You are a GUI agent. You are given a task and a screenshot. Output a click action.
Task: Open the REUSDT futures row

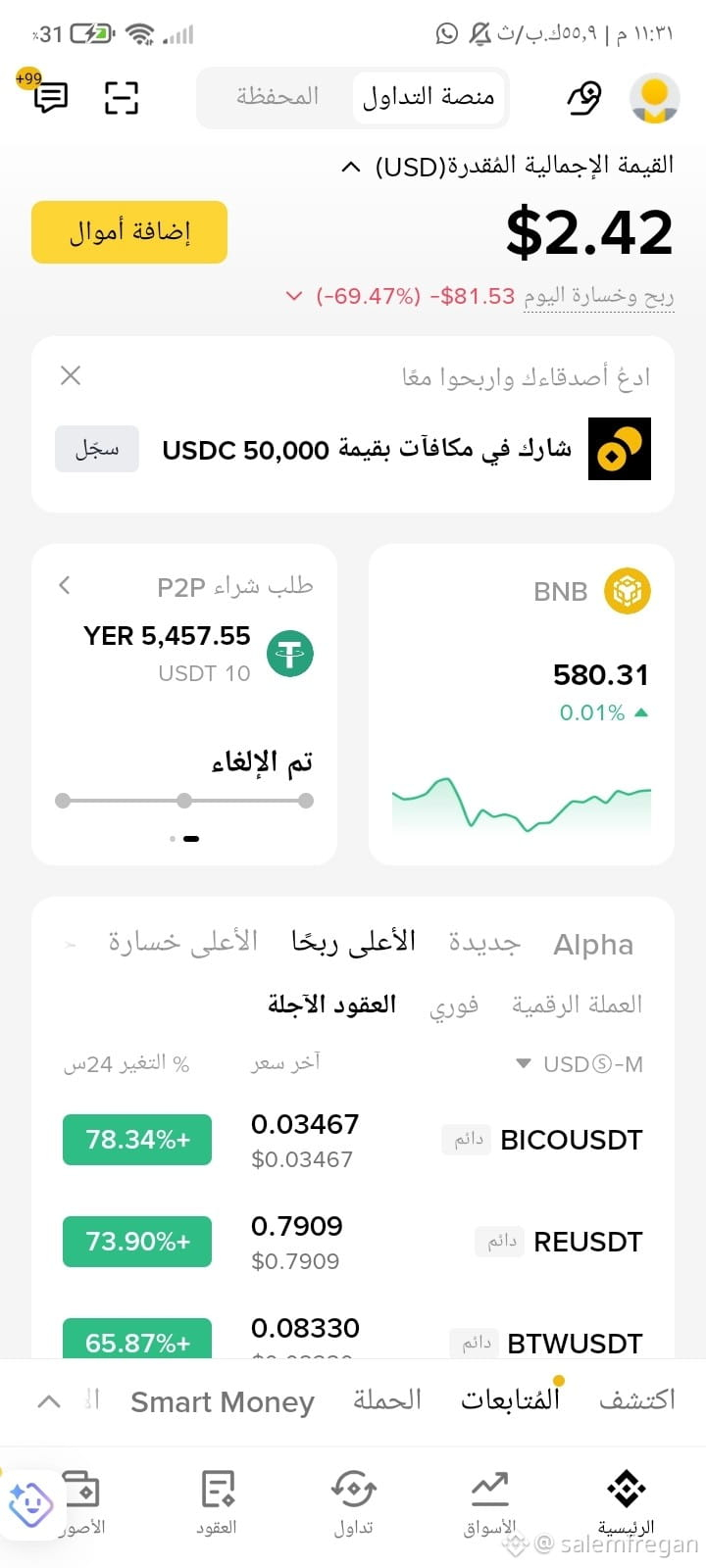coord(353,1243)
